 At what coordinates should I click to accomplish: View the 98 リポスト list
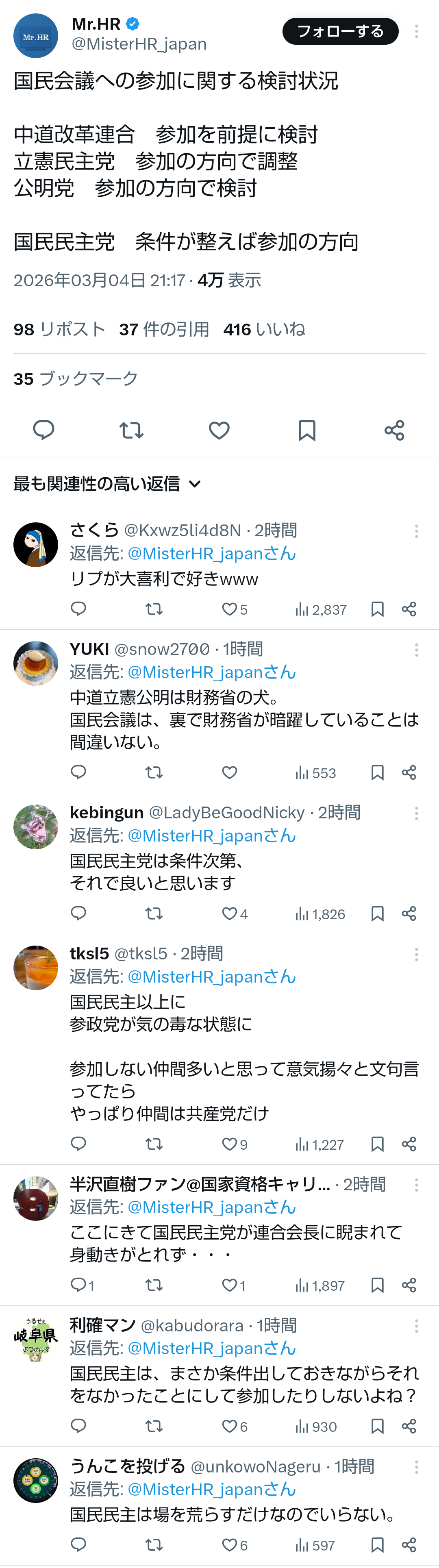pos(60,329)
